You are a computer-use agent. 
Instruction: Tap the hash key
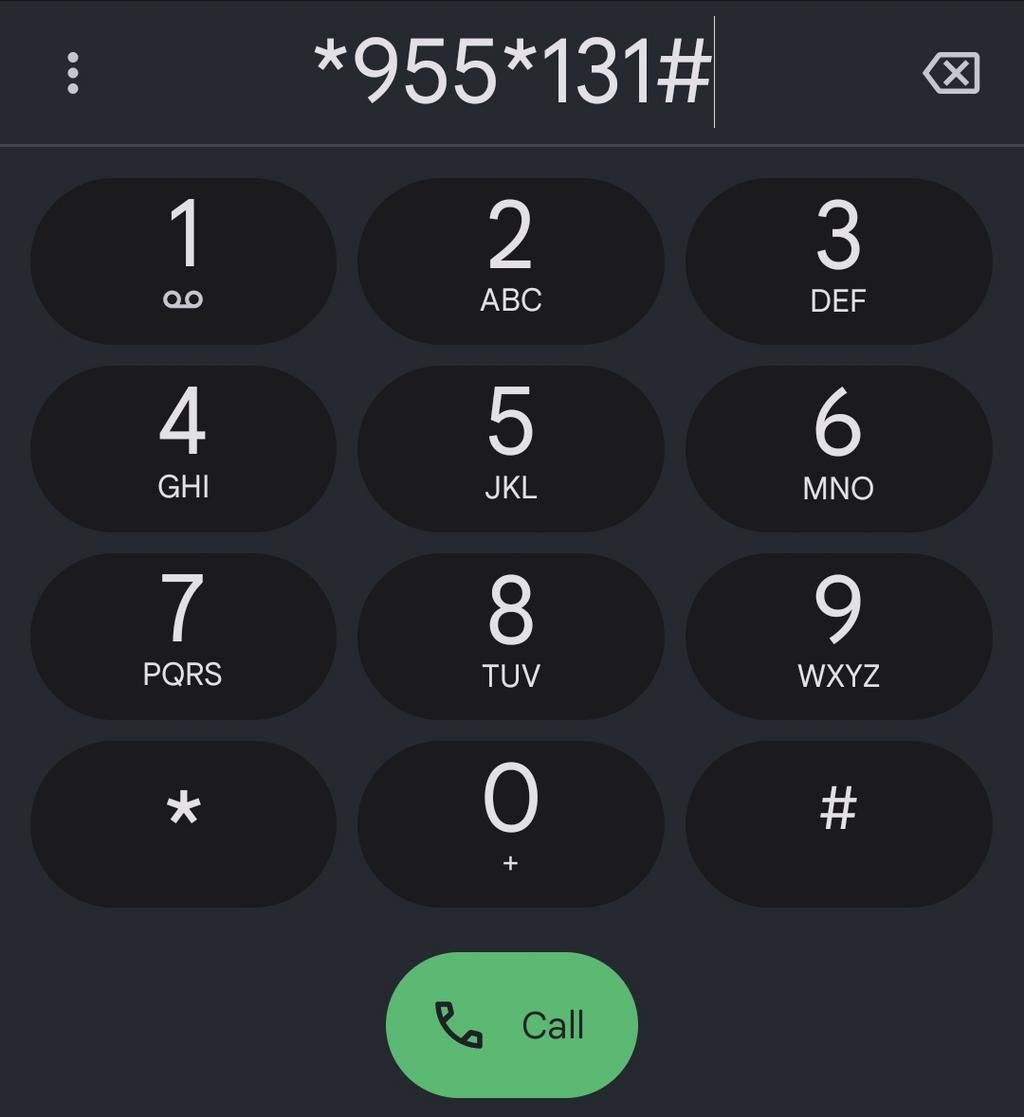(x=838, y=823)
